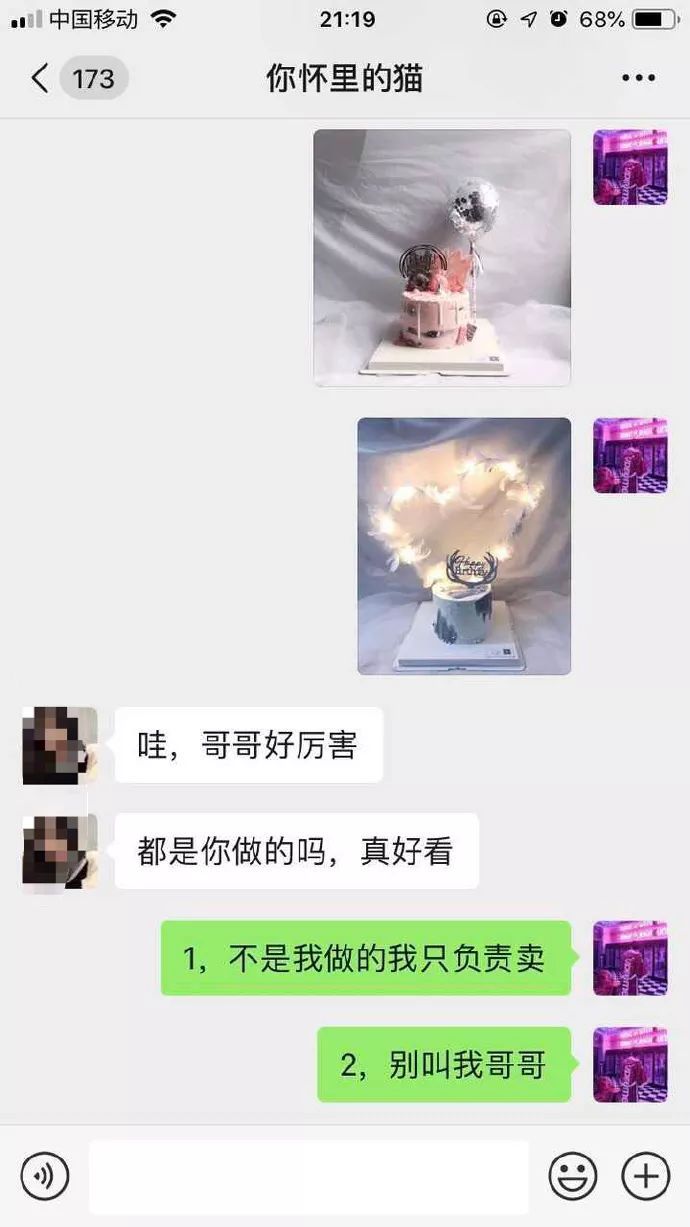The height and width of the screenshot is (1227, 690).
Task: Open the pink cake with balloon photo
Action: pyautogui.click(x=442, y=257)
